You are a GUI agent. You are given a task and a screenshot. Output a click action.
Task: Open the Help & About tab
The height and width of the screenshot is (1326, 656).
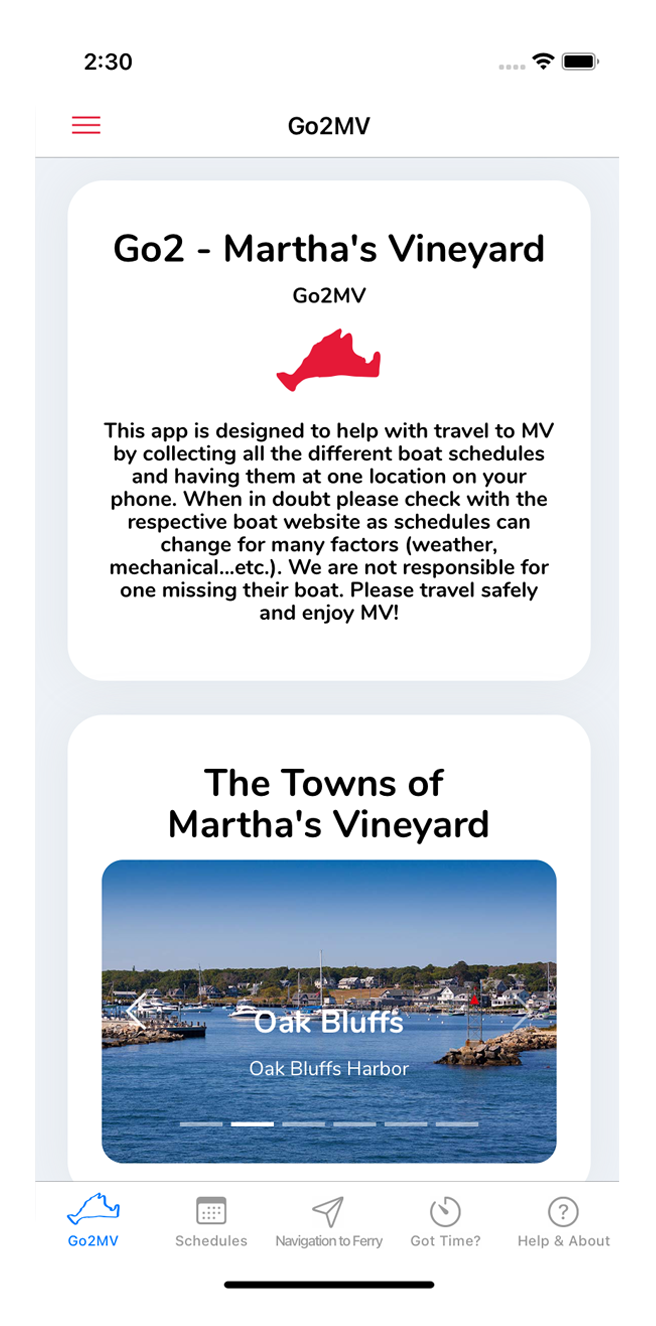click(563, 1221)
